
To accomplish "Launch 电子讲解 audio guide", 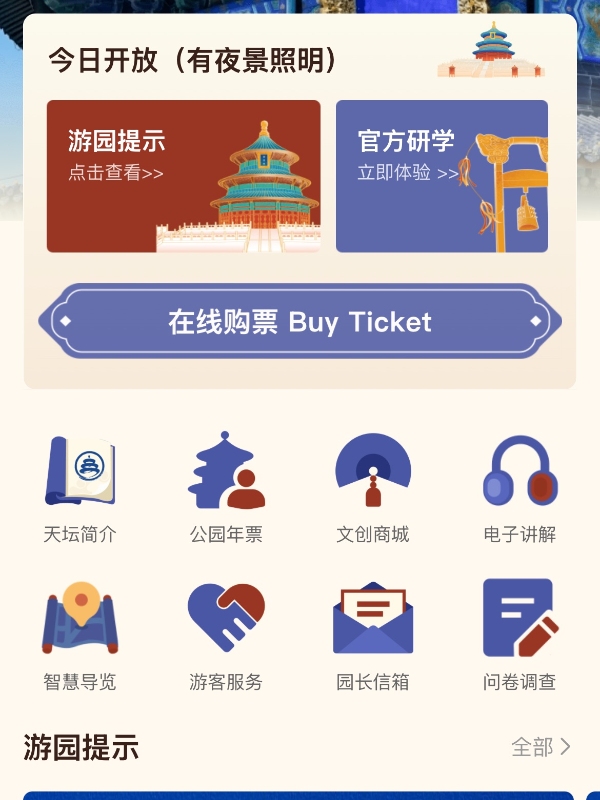I will (x=519, y=487).
